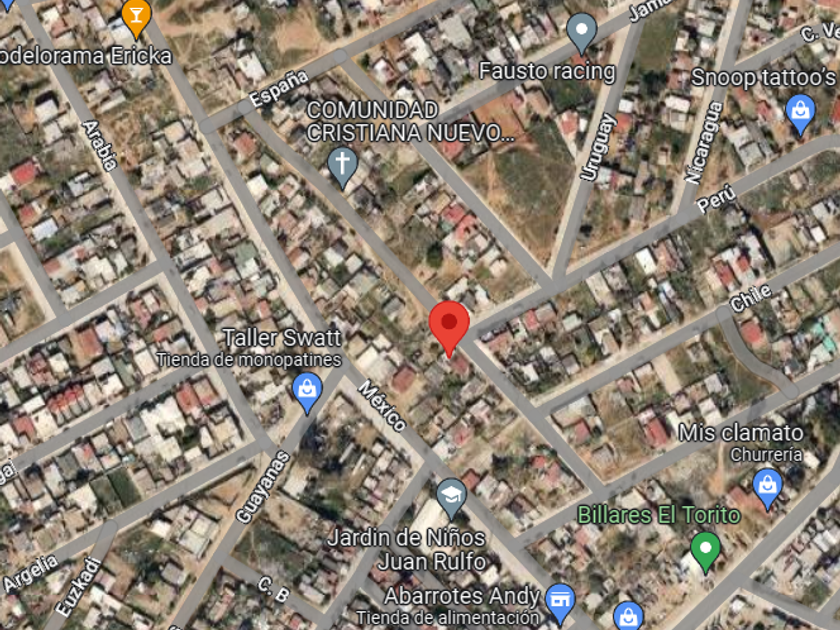Tap the Snoop tattoo's shop pin
The height and width of the screenshot is (630, 840).
(800, 114)
